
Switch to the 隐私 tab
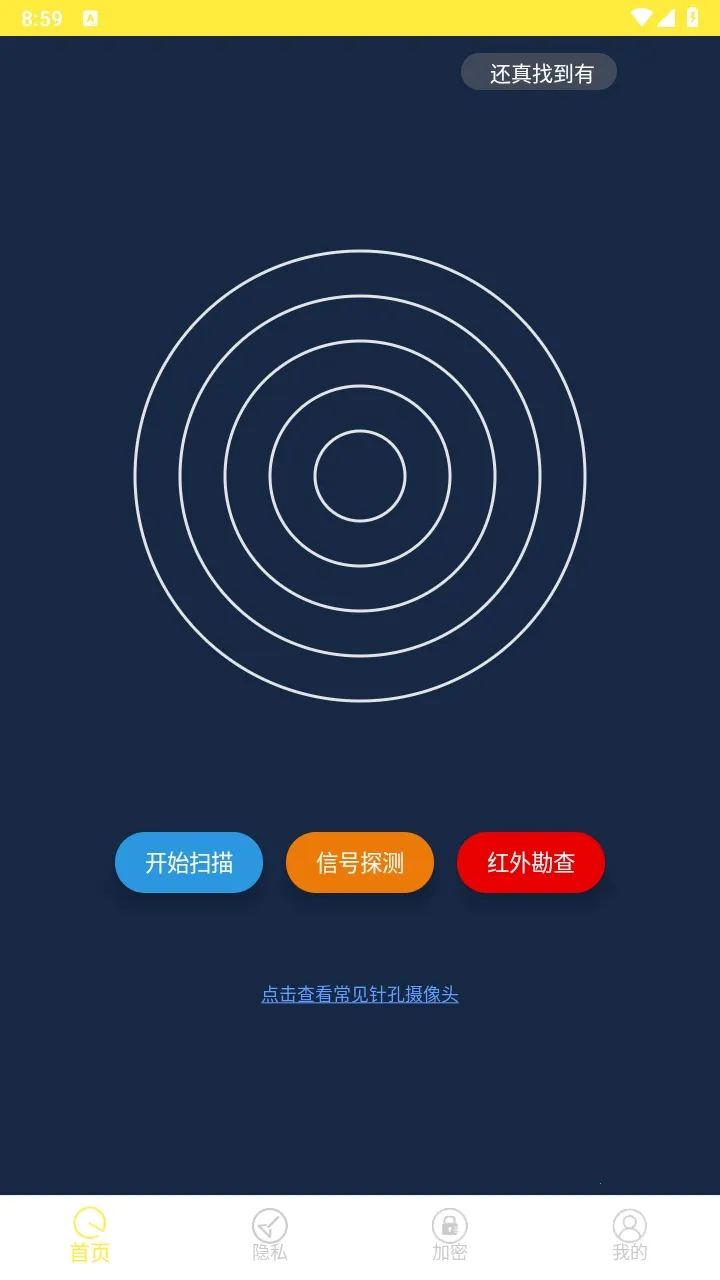(269, 1235)
